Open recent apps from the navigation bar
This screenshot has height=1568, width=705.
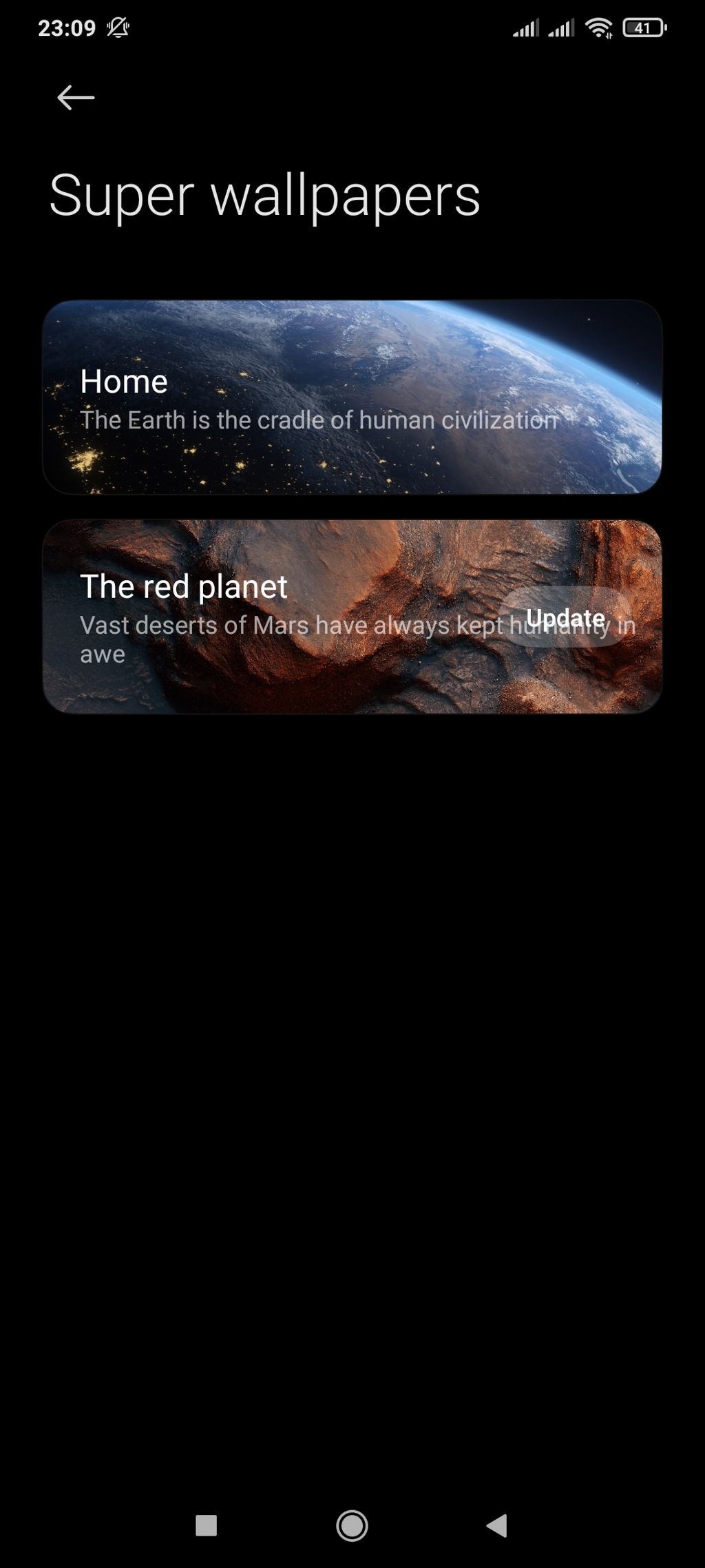click(x=206, y=1525)
